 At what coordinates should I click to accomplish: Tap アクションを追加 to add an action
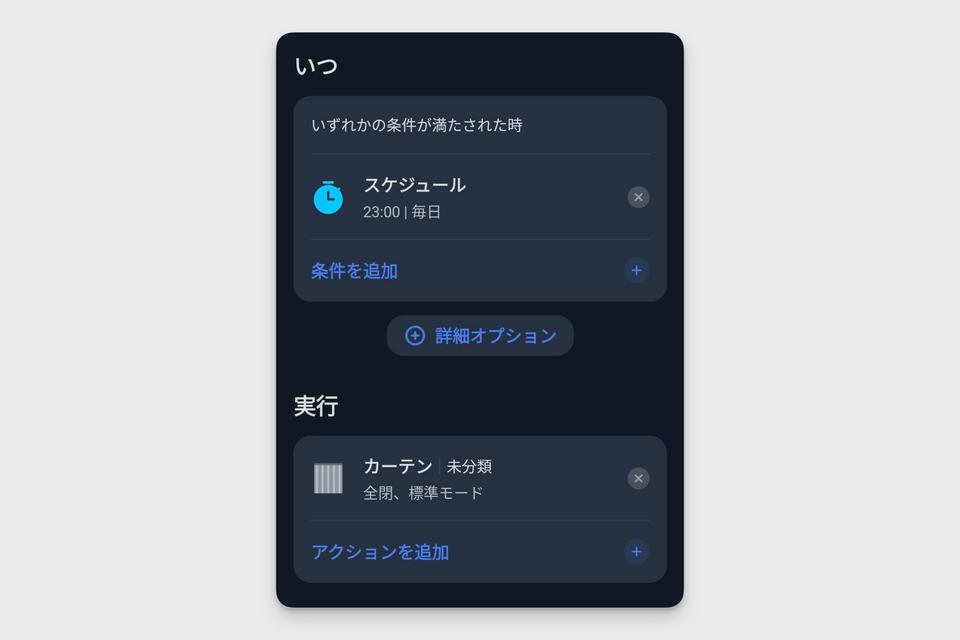[x=380, y=552]
